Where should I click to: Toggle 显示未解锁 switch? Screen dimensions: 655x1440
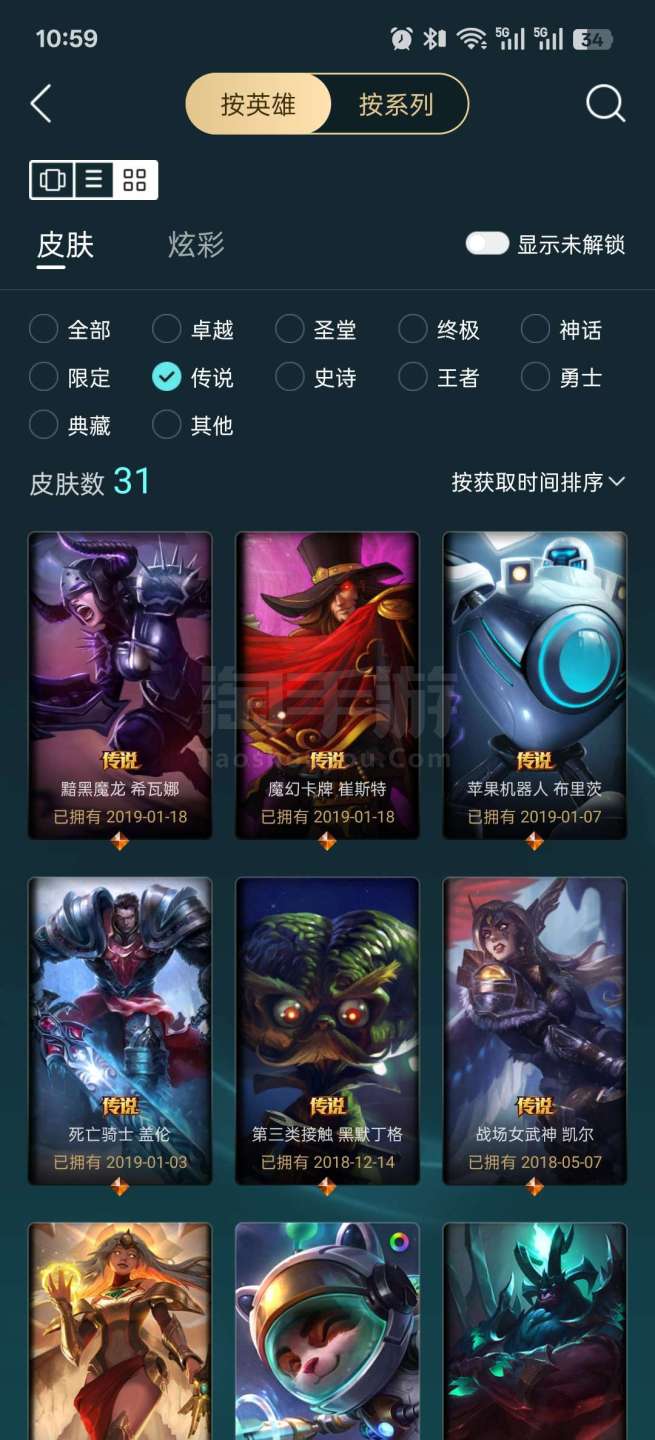click(487, 244)
